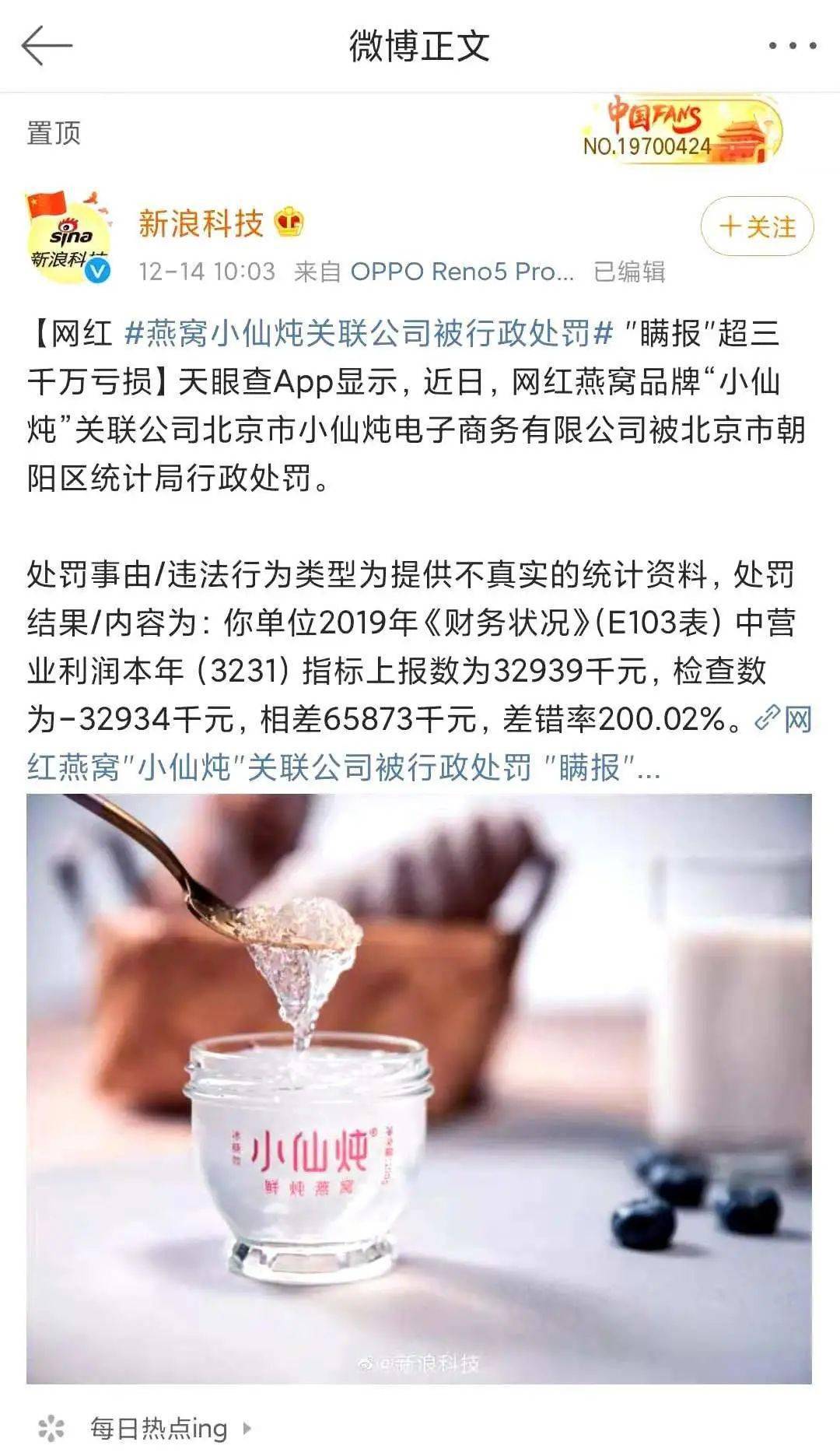Open the article link about 网红燕窝小仙炖

[x=342, y=767]
